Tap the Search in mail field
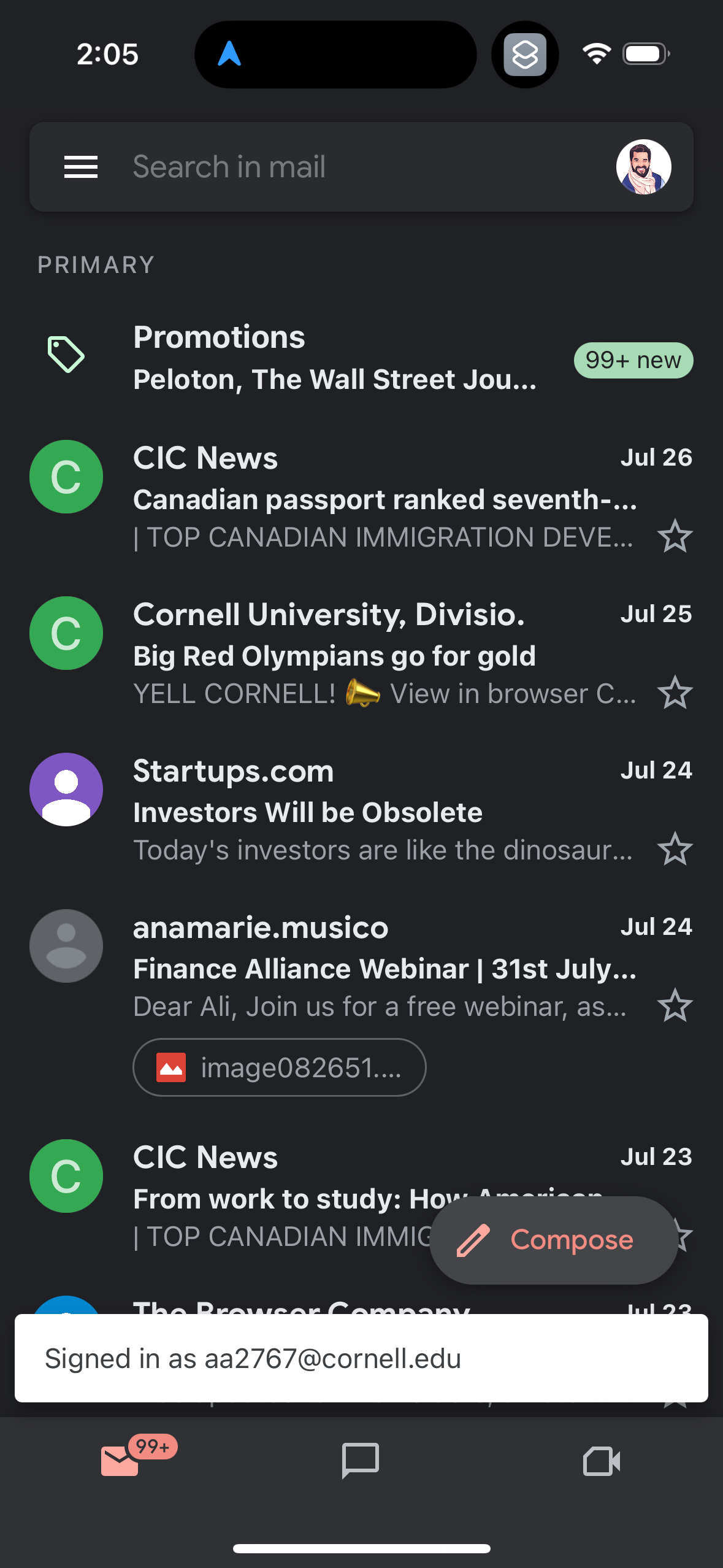 tap(307, 166)
